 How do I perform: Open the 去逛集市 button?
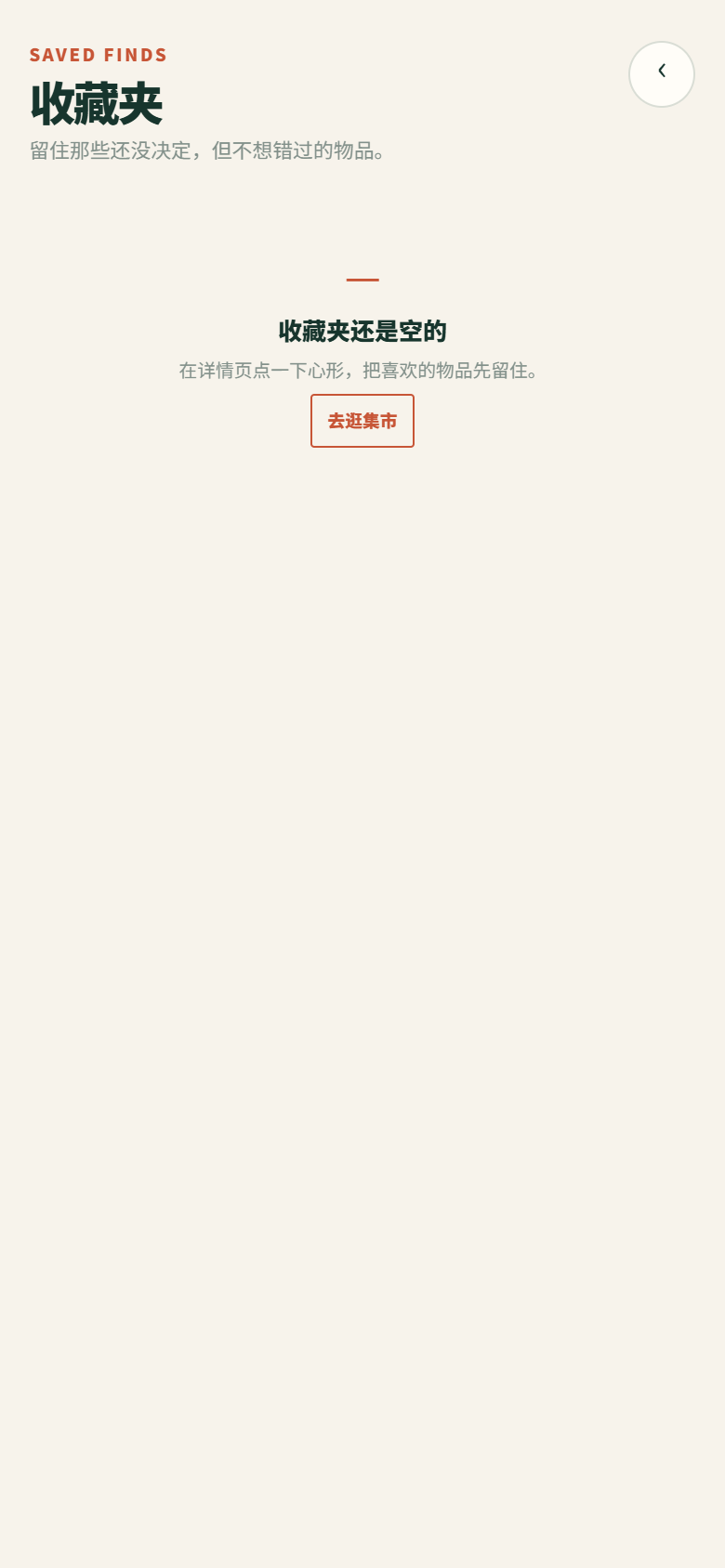(x=362, y=421)
